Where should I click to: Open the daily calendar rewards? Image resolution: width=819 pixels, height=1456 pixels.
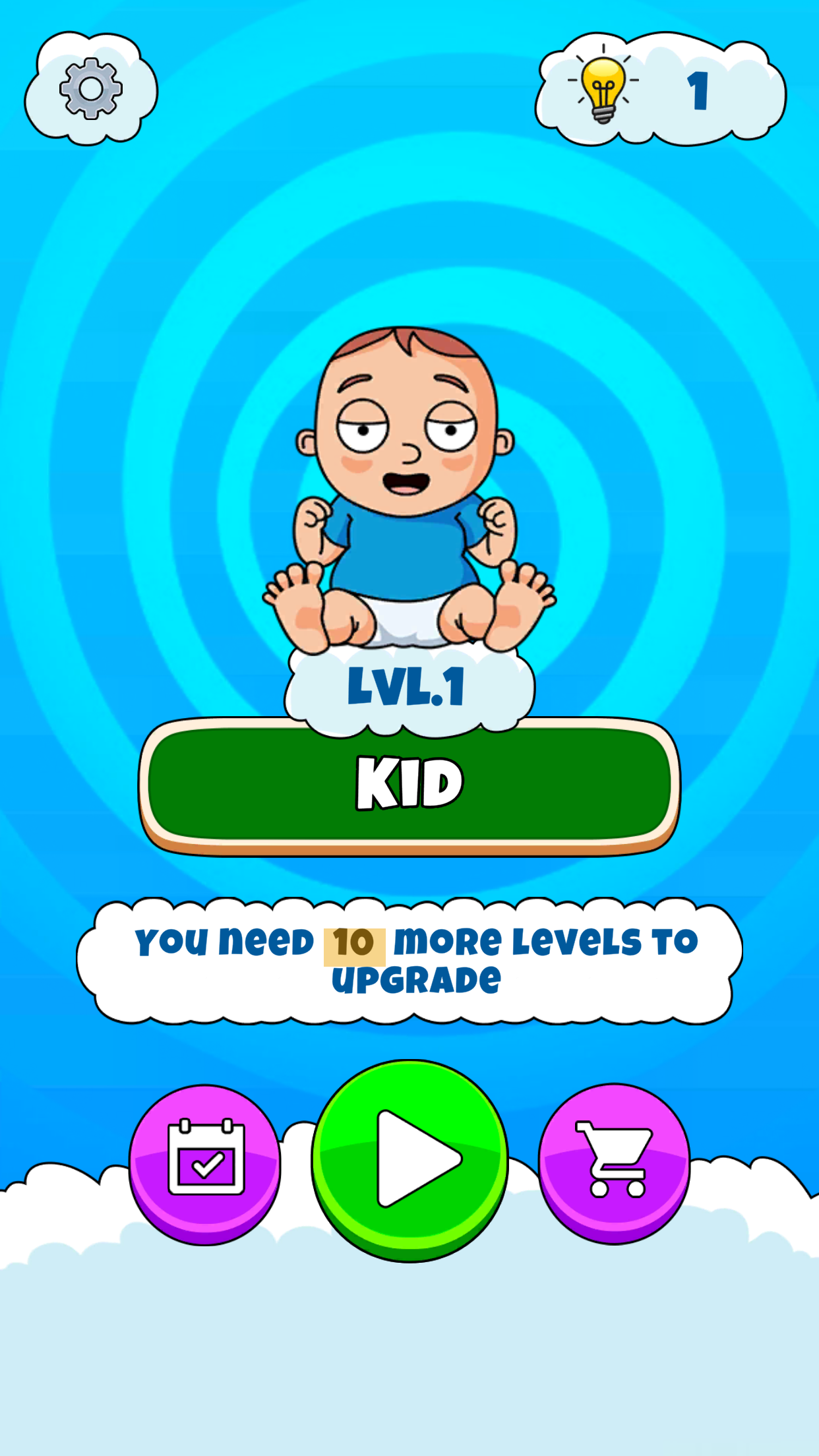click(x=205, y=1164)
